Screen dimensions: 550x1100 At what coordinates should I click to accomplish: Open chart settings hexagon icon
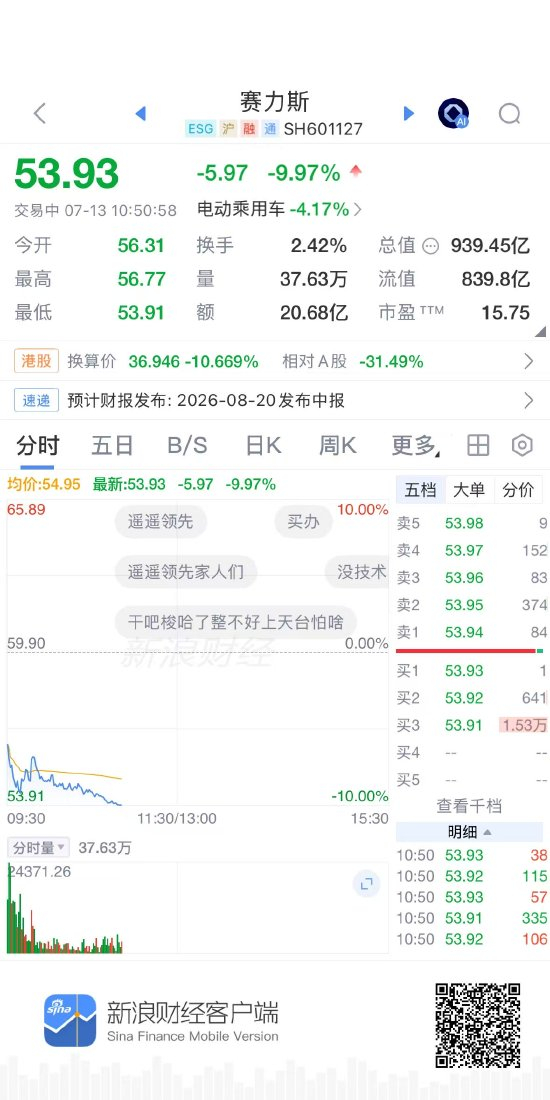click(522, 445)
